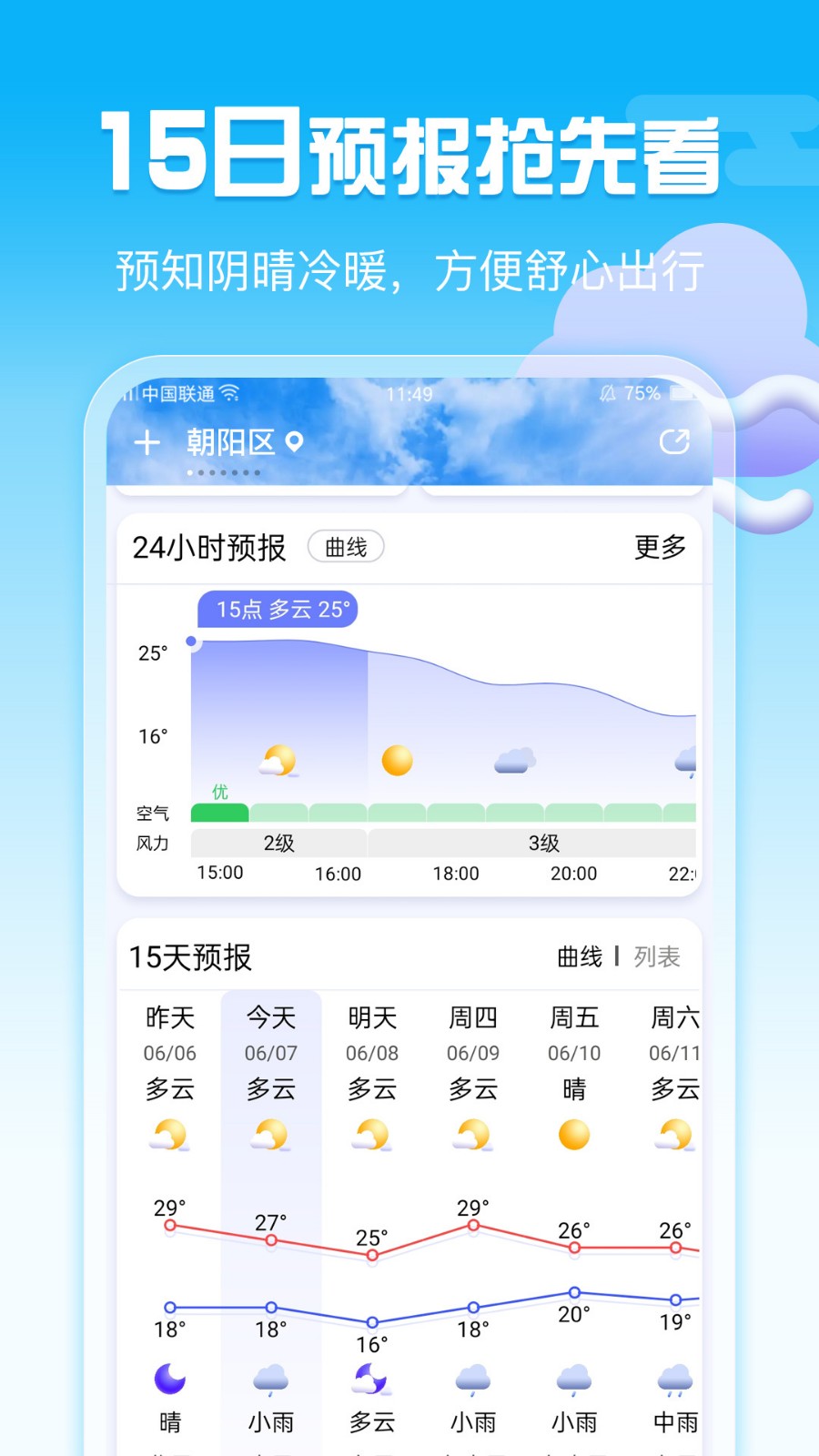This screenshot has width=819, height=1456.
Task: Click the 29° point on temperature curve
Action: 170,1226
